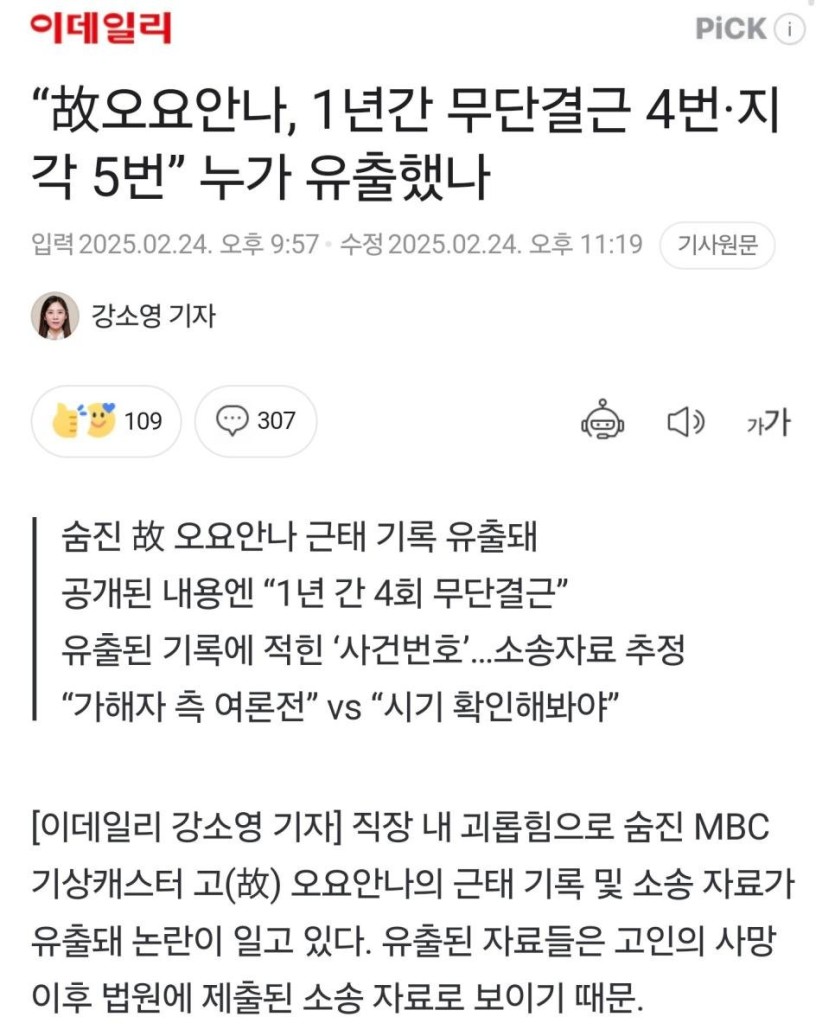Image resolution: width=835 pixels, height=1036 pixels.
Task: Tap the reactions button showing 109
Action: click(x=106, y=421)
